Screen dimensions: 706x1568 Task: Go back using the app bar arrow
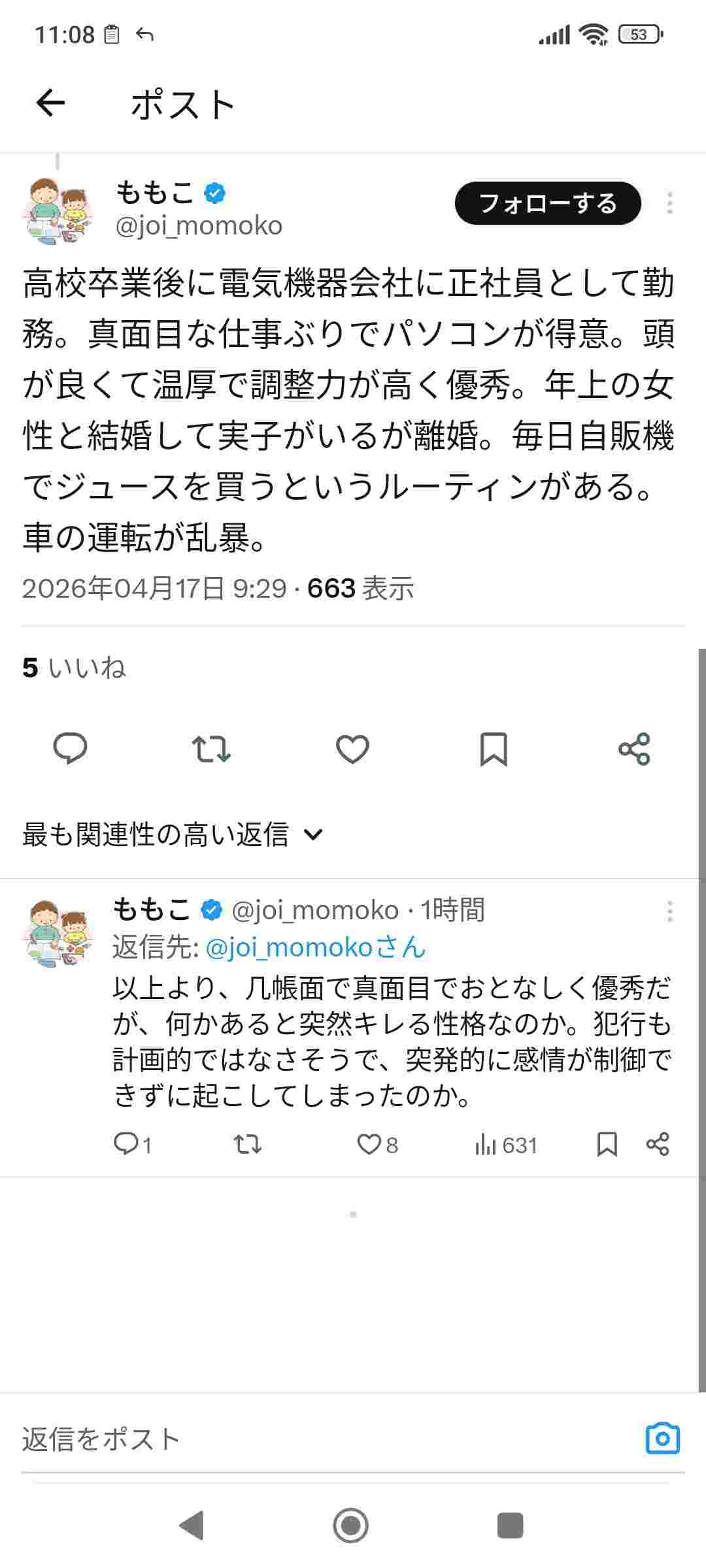(50, 103)
